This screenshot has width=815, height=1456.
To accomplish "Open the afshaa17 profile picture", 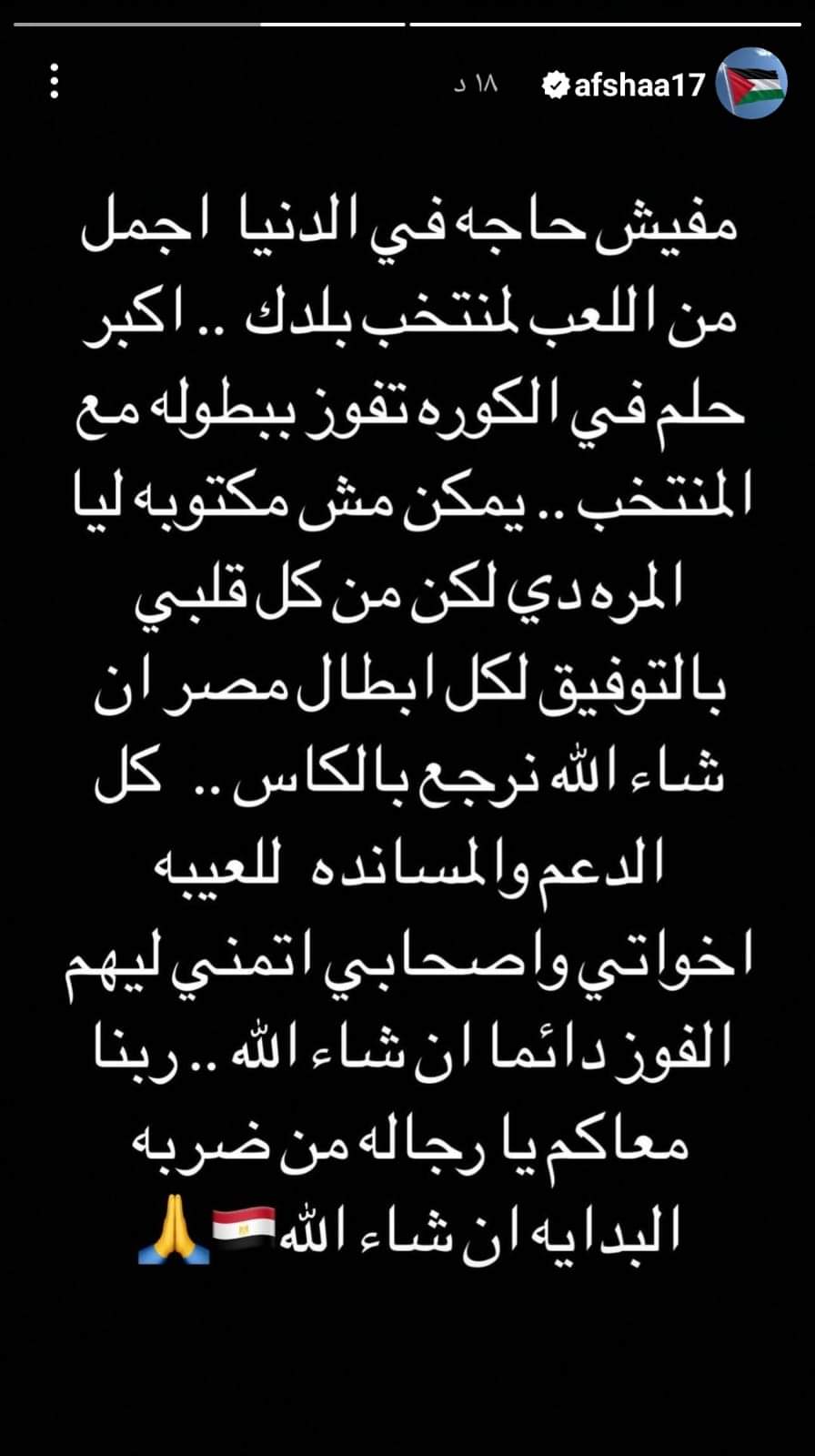I will click(x=751, y=84).
